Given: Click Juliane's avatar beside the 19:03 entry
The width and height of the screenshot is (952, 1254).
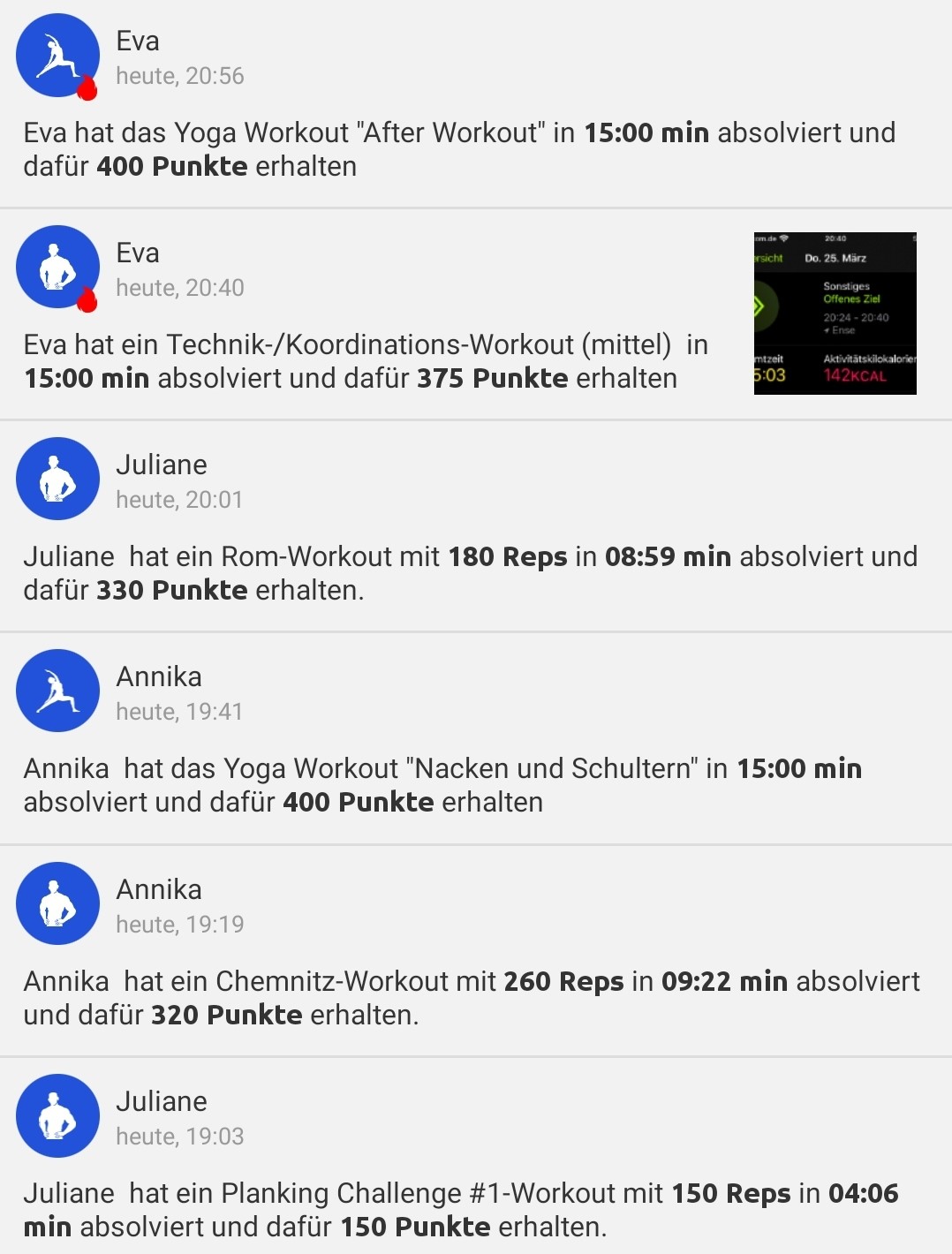Looking at the screenshot, I should [57, 1116].
